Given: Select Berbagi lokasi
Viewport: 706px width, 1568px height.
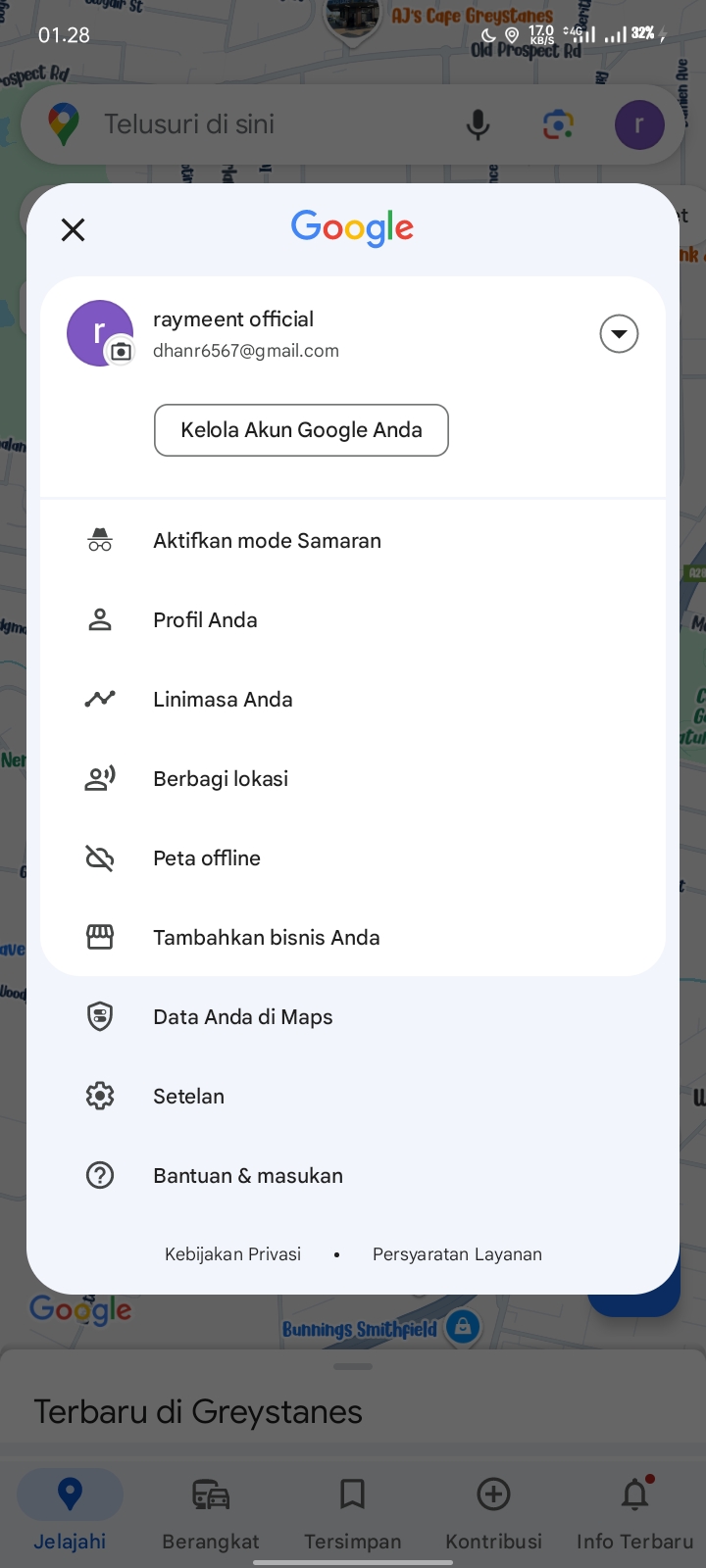Looking at the screenshot, I should click(353, 779).
